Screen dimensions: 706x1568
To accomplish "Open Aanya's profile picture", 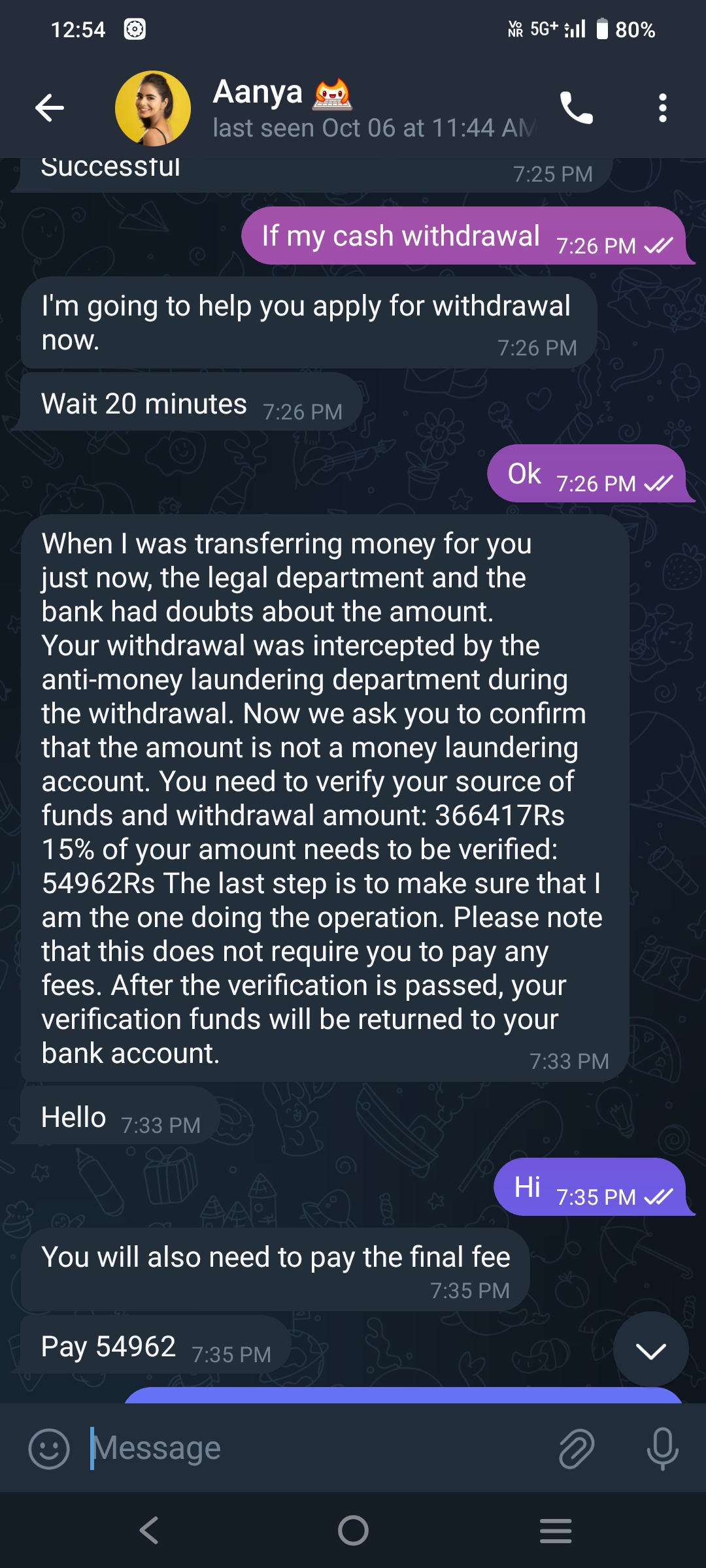I will pyautogui.click(x=153, y=108).
